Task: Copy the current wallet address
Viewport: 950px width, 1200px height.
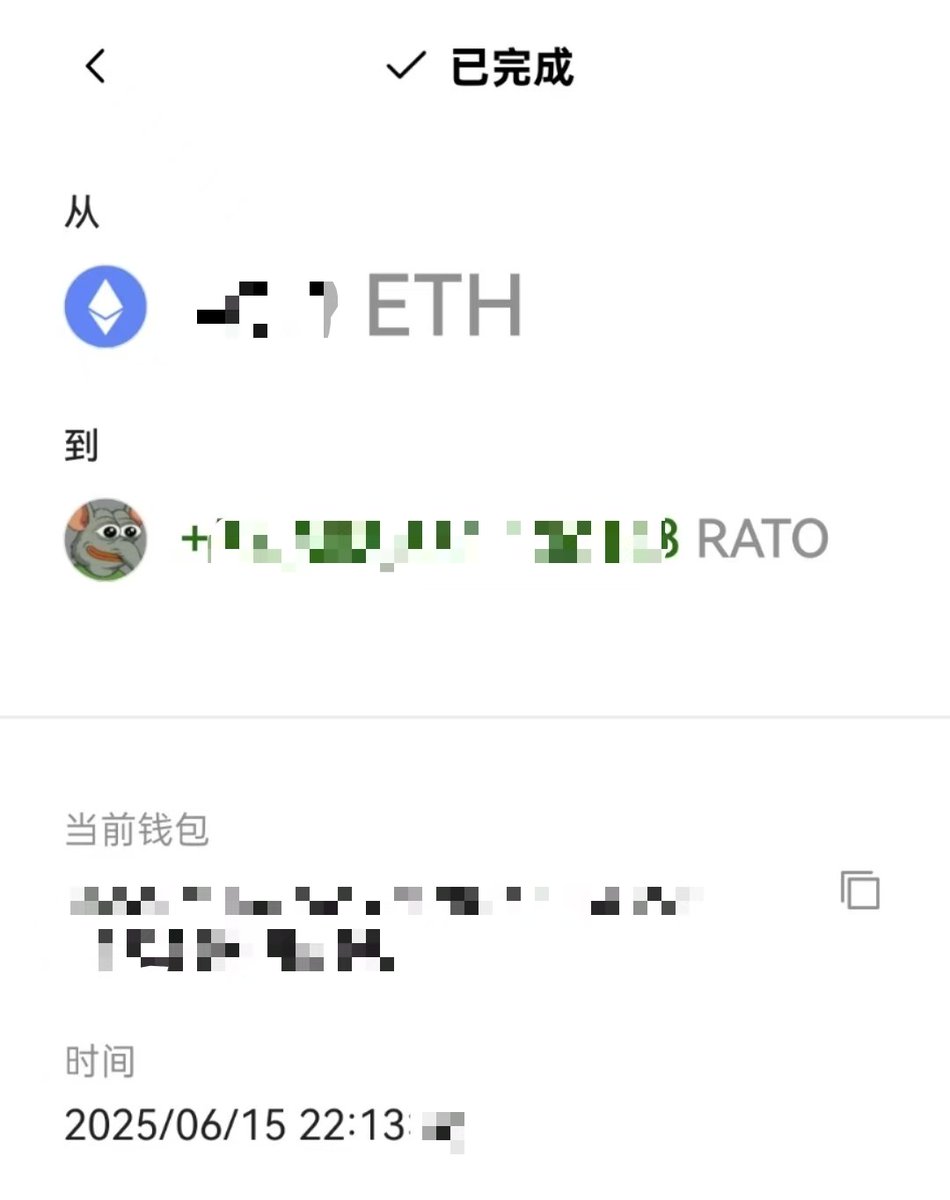Action: [x=859, y=890]
